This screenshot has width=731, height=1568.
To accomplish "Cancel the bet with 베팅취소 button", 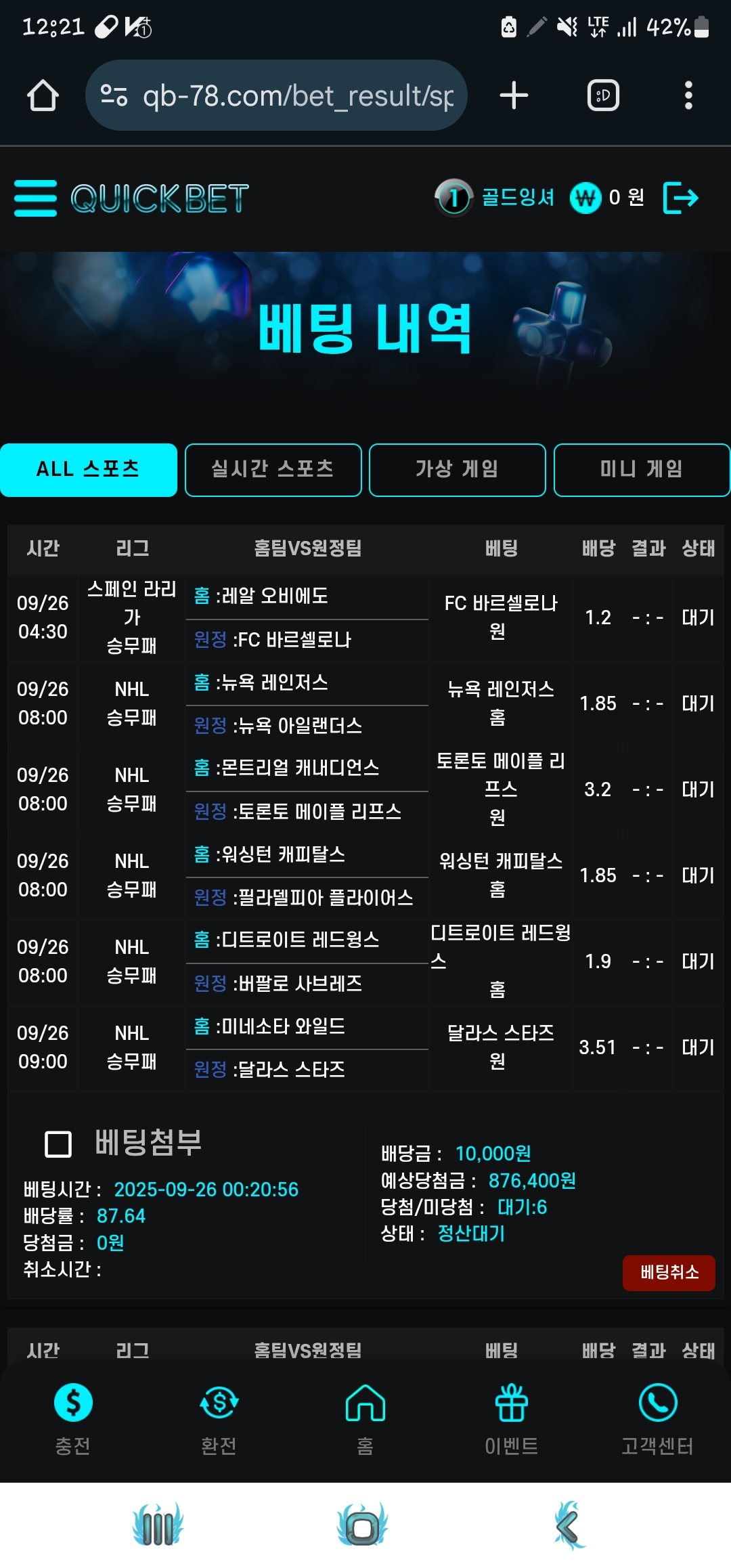I will coord(668,1273).
